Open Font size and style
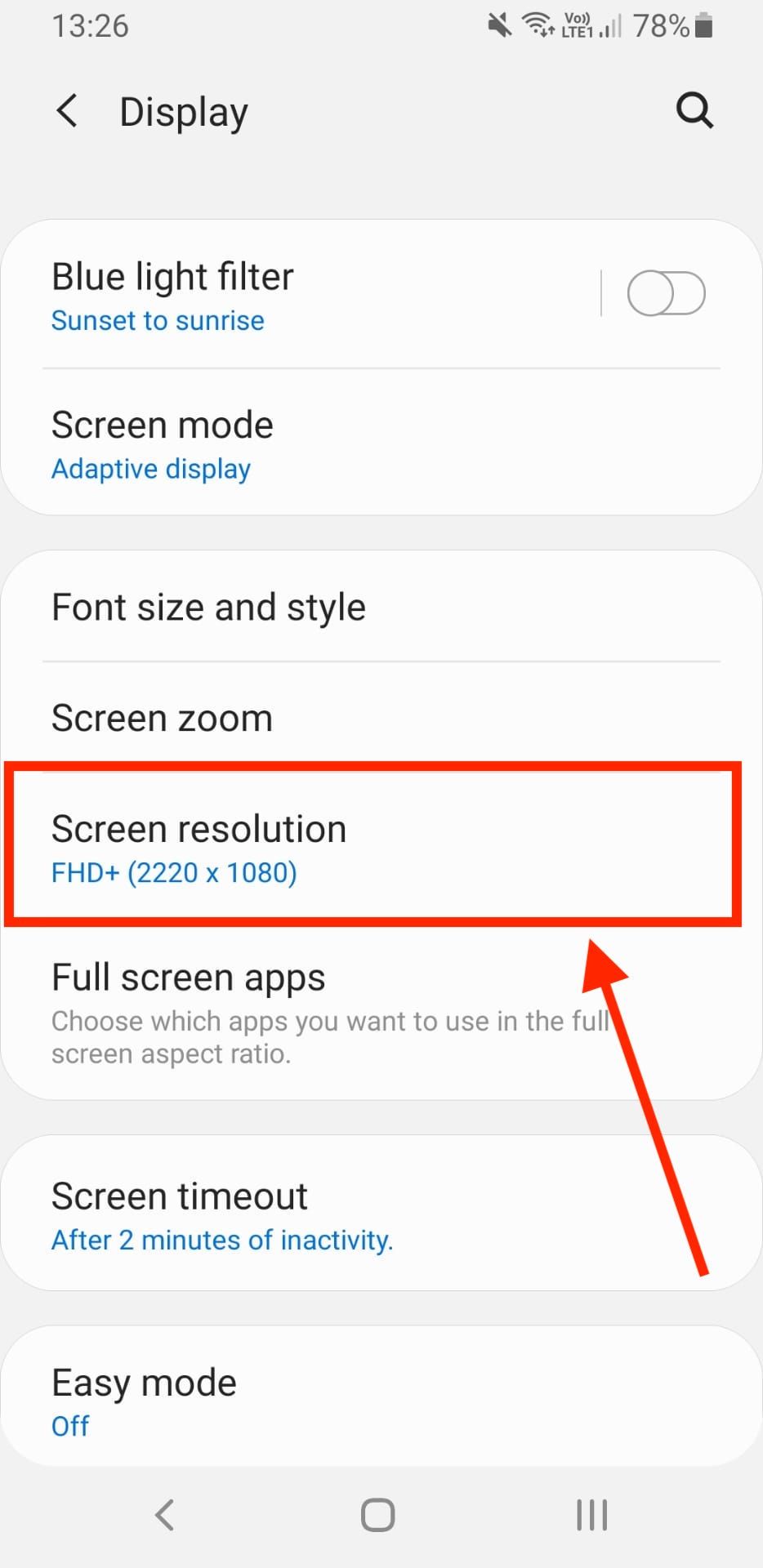This screenshot has width=763, height=1568. point(327,608)
